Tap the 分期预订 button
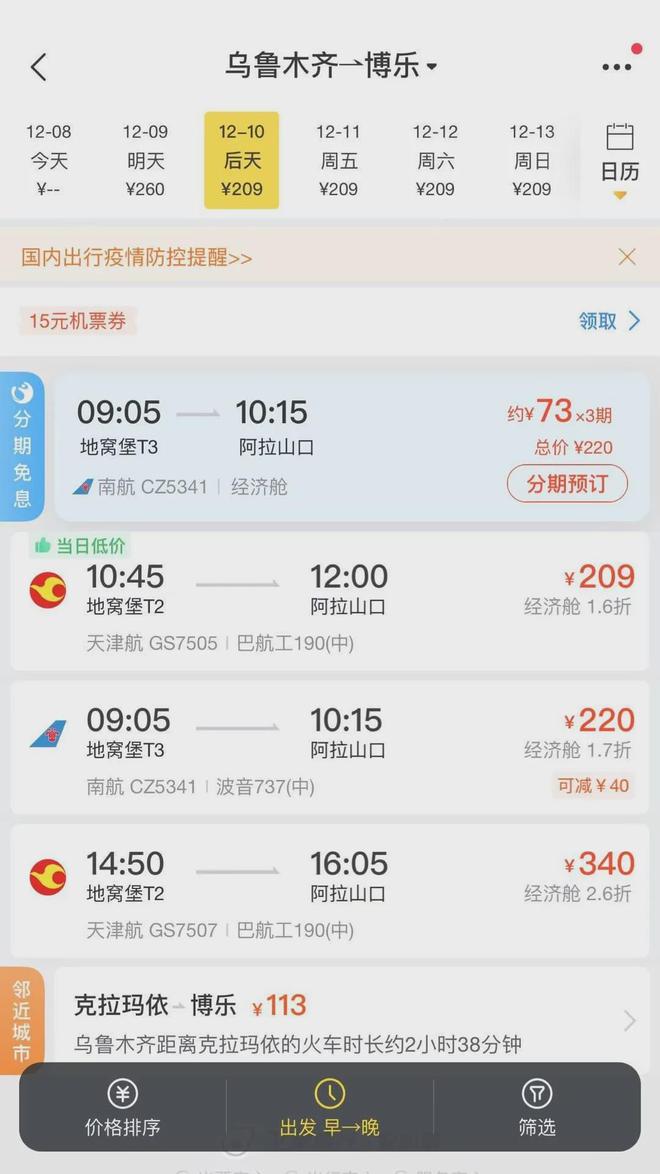660x1174 pixels. pyautogui.click(x=567, y=484)
